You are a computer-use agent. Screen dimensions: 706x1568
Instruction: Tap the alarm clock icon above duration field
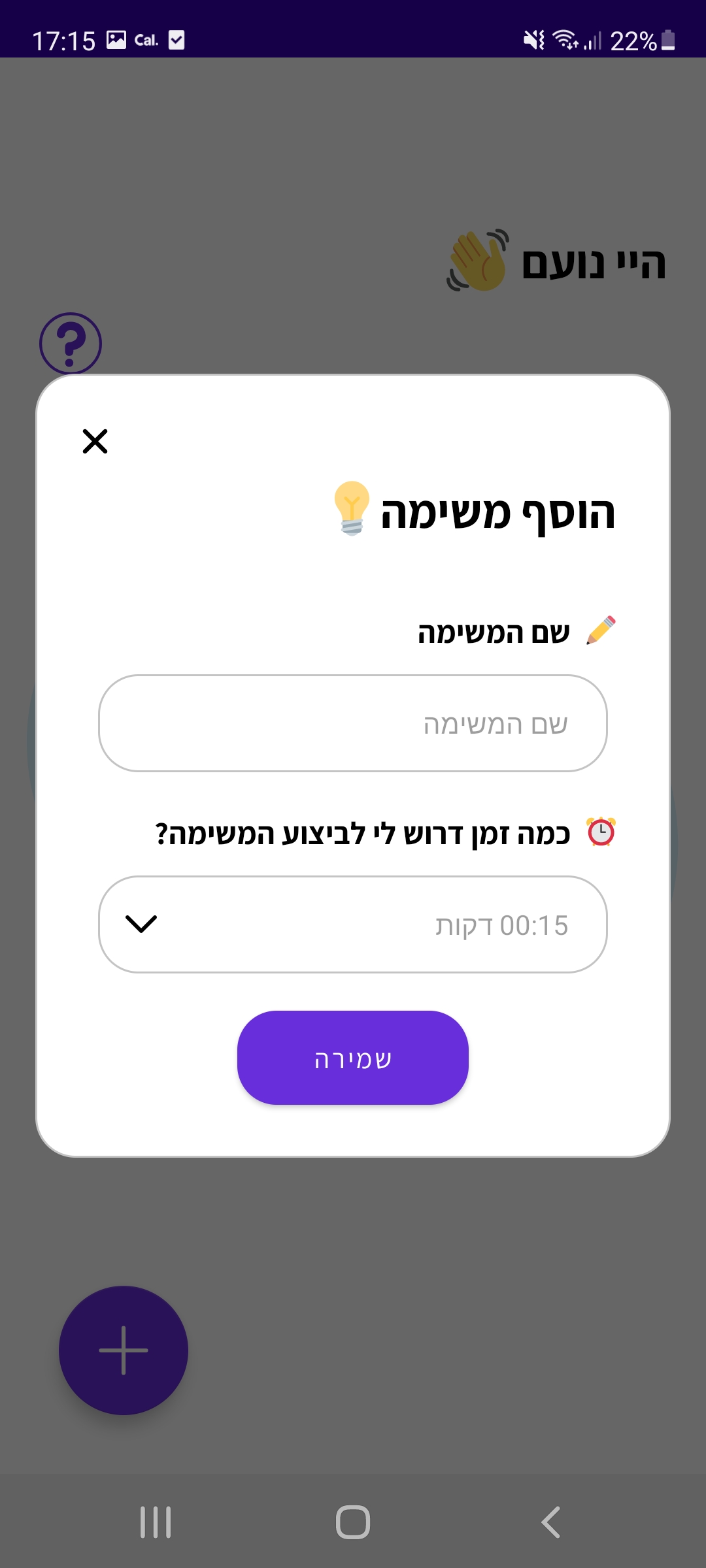(x=599, y=831)
